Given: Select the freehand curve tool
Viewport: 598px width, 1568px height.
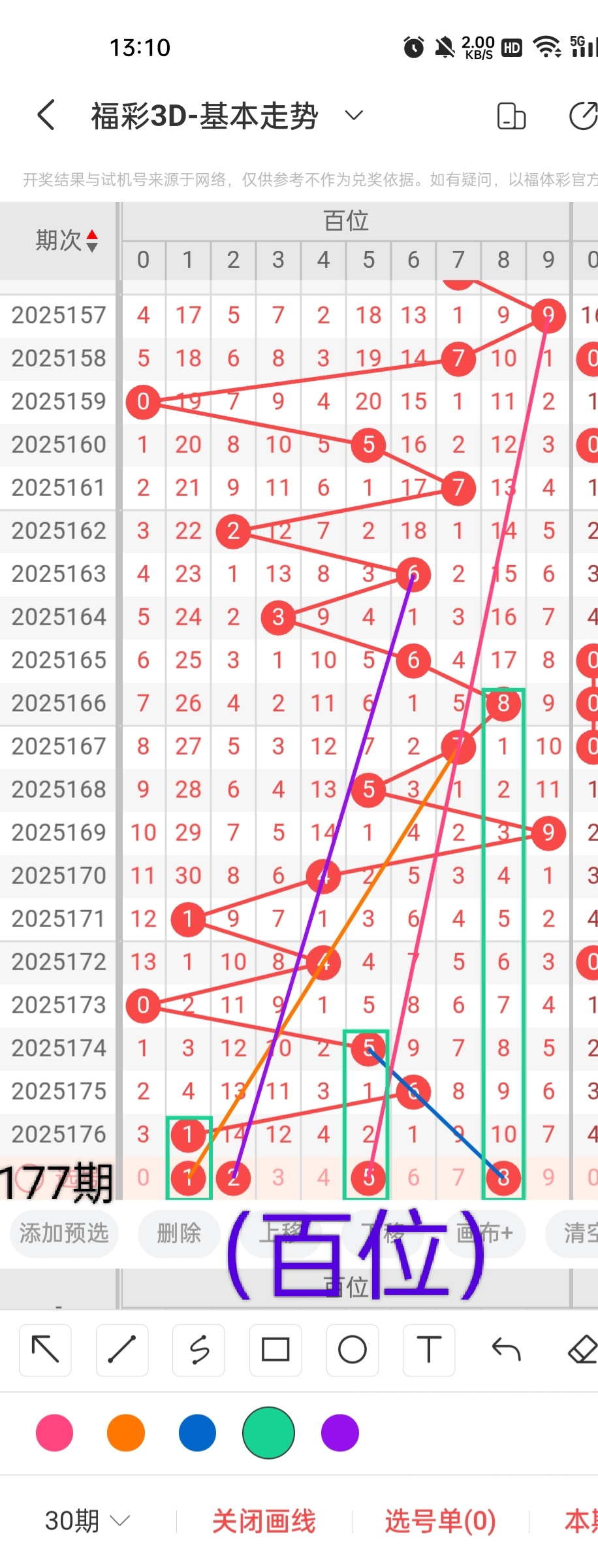Looking at the screenshot, I should [x=199, y=1349].
